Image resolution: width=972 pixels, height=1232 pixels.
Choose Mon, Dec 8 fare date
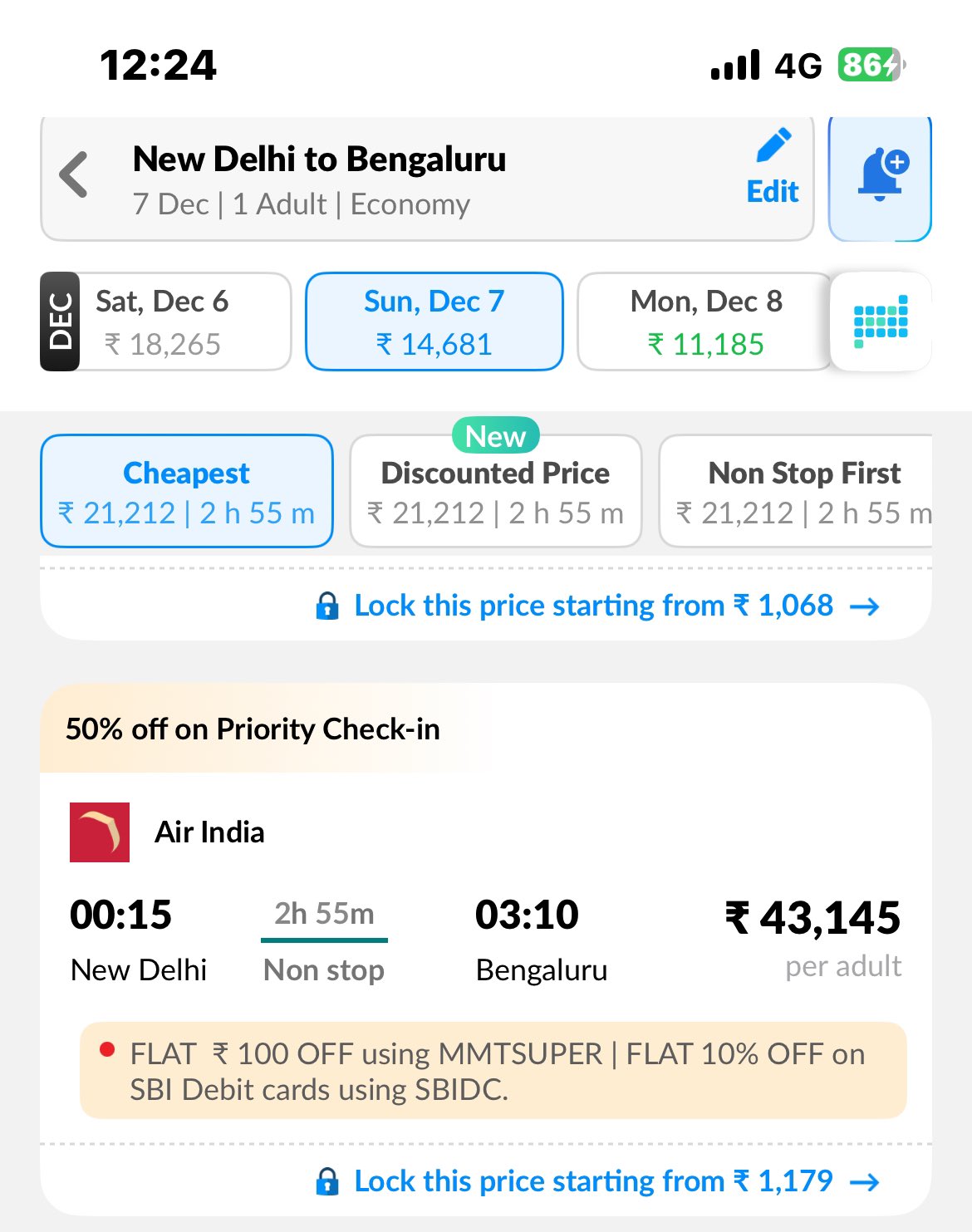705,322
